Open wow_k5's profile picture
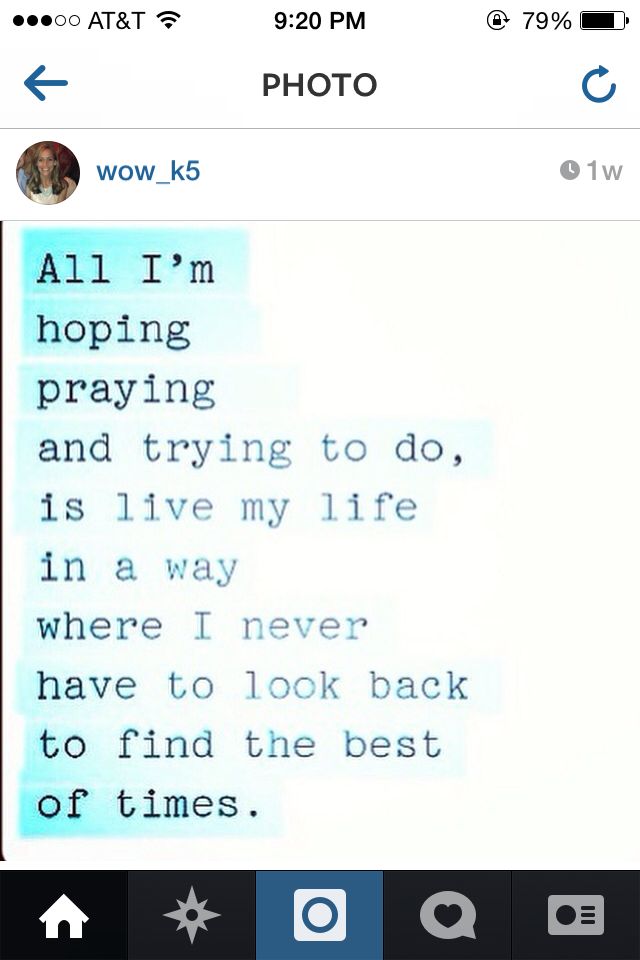Screen dimensions: 640x960 pos(48,173)
